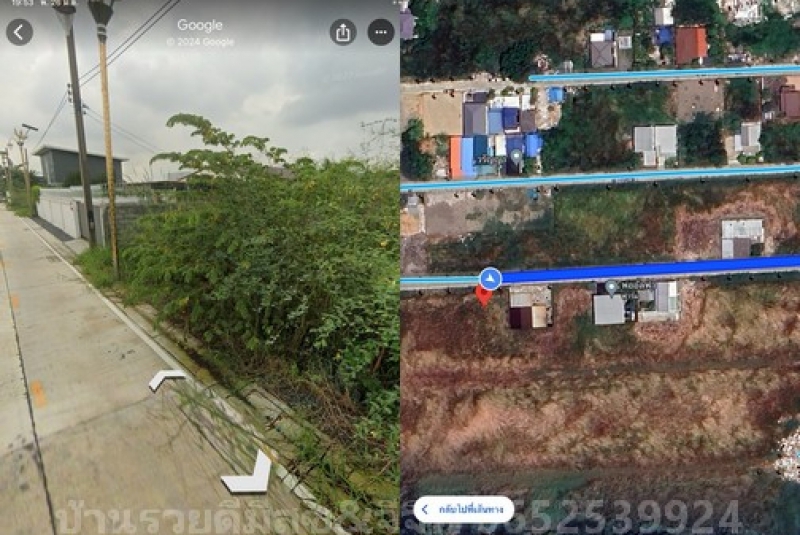
Task: Move forward along the street arrow
Action: tap(167, 379)
